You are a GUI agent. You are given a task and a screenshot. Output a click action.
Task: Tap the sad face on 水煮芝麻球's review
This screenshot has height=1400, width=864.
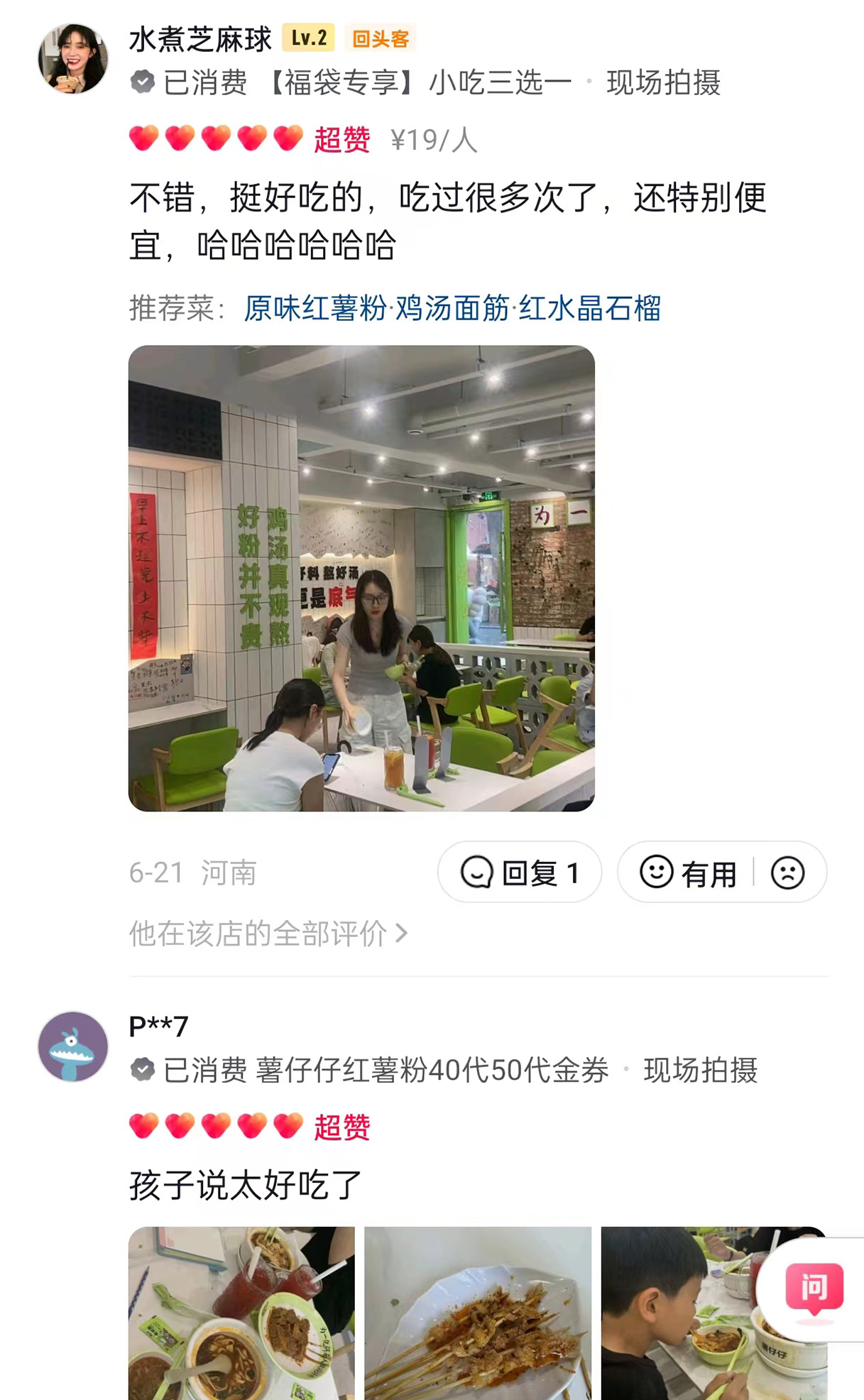tap(788, 873)
